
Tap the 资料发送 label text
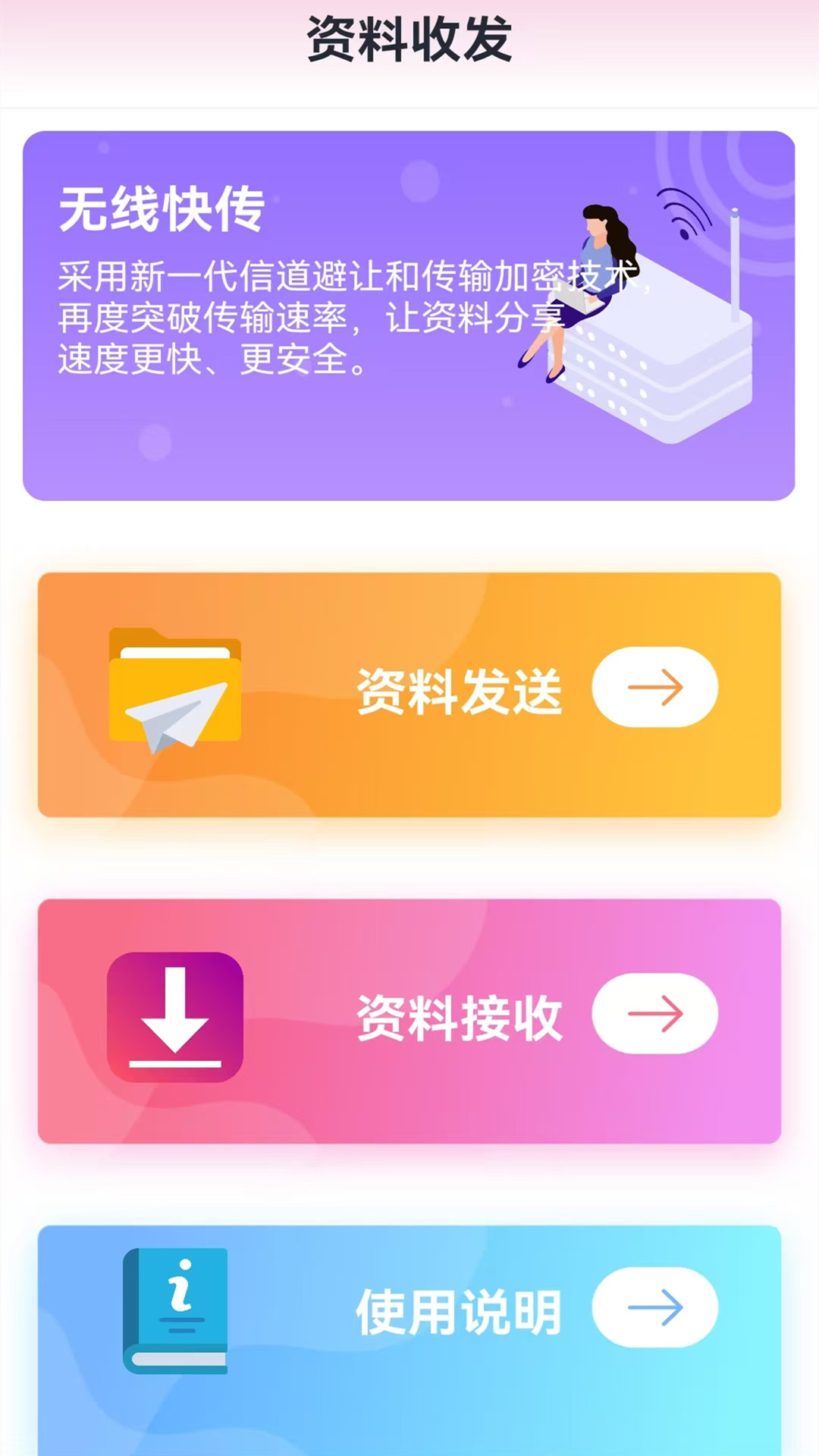[459, 690]
